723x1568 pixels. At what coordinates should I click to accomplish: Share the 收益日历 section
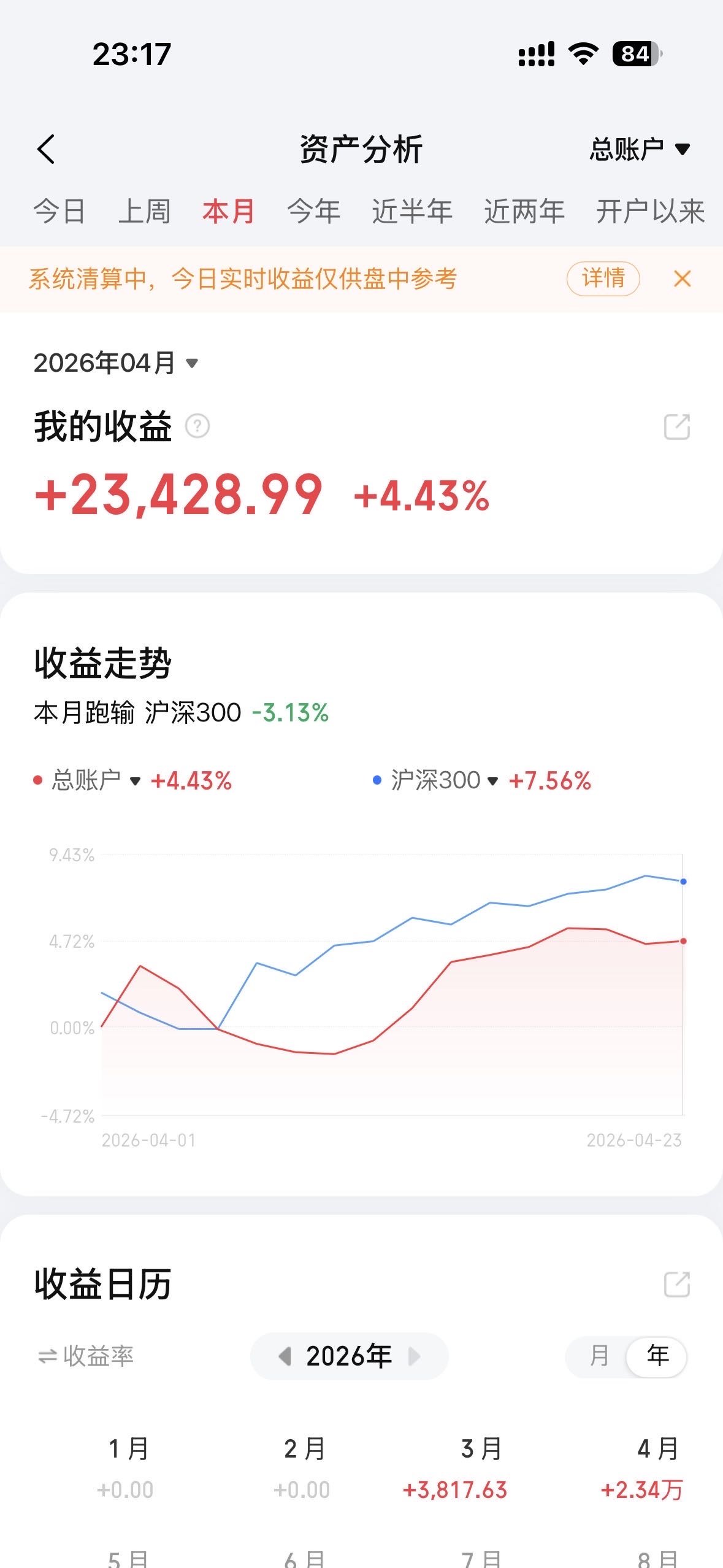pos(677,1284)
